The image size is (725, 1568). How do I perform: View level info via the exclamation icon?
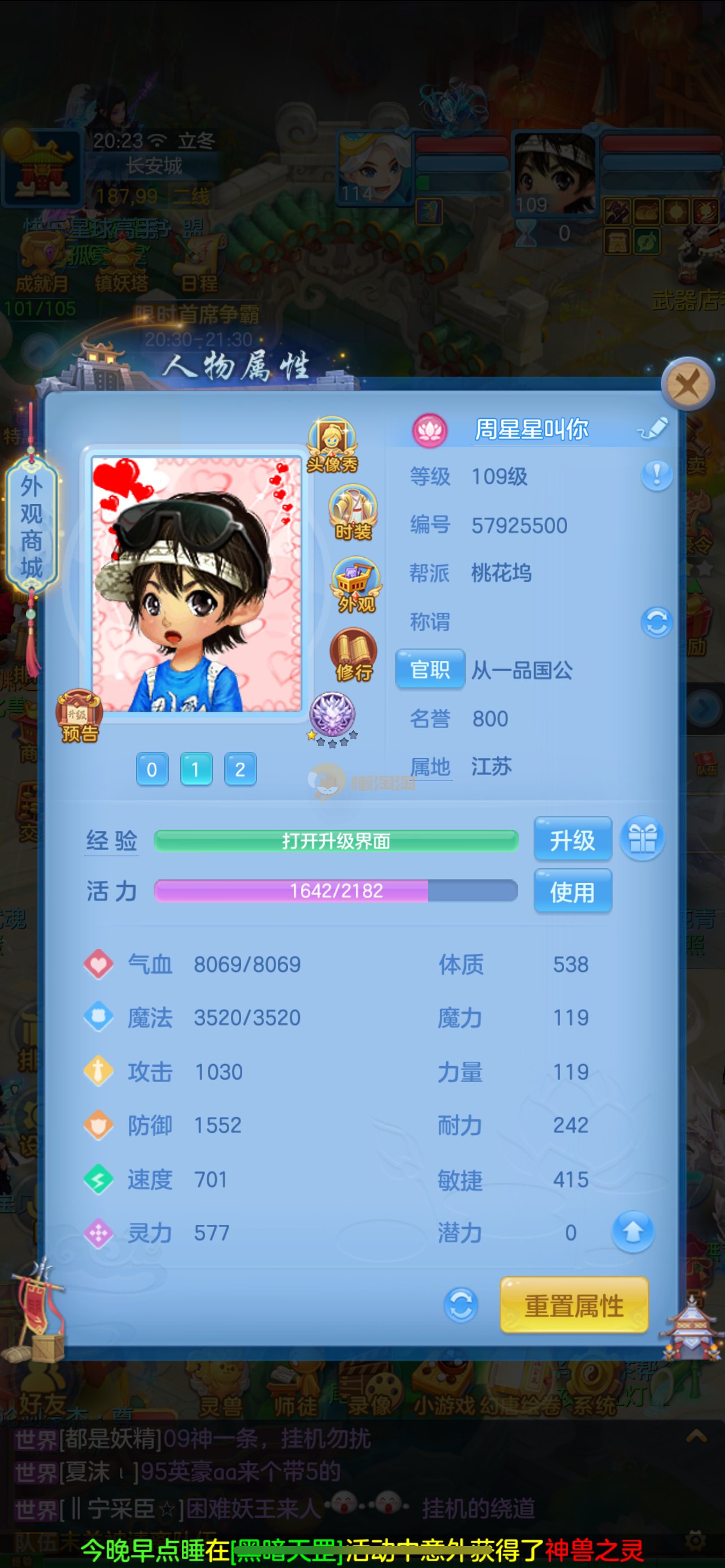[x=656, y=475]
